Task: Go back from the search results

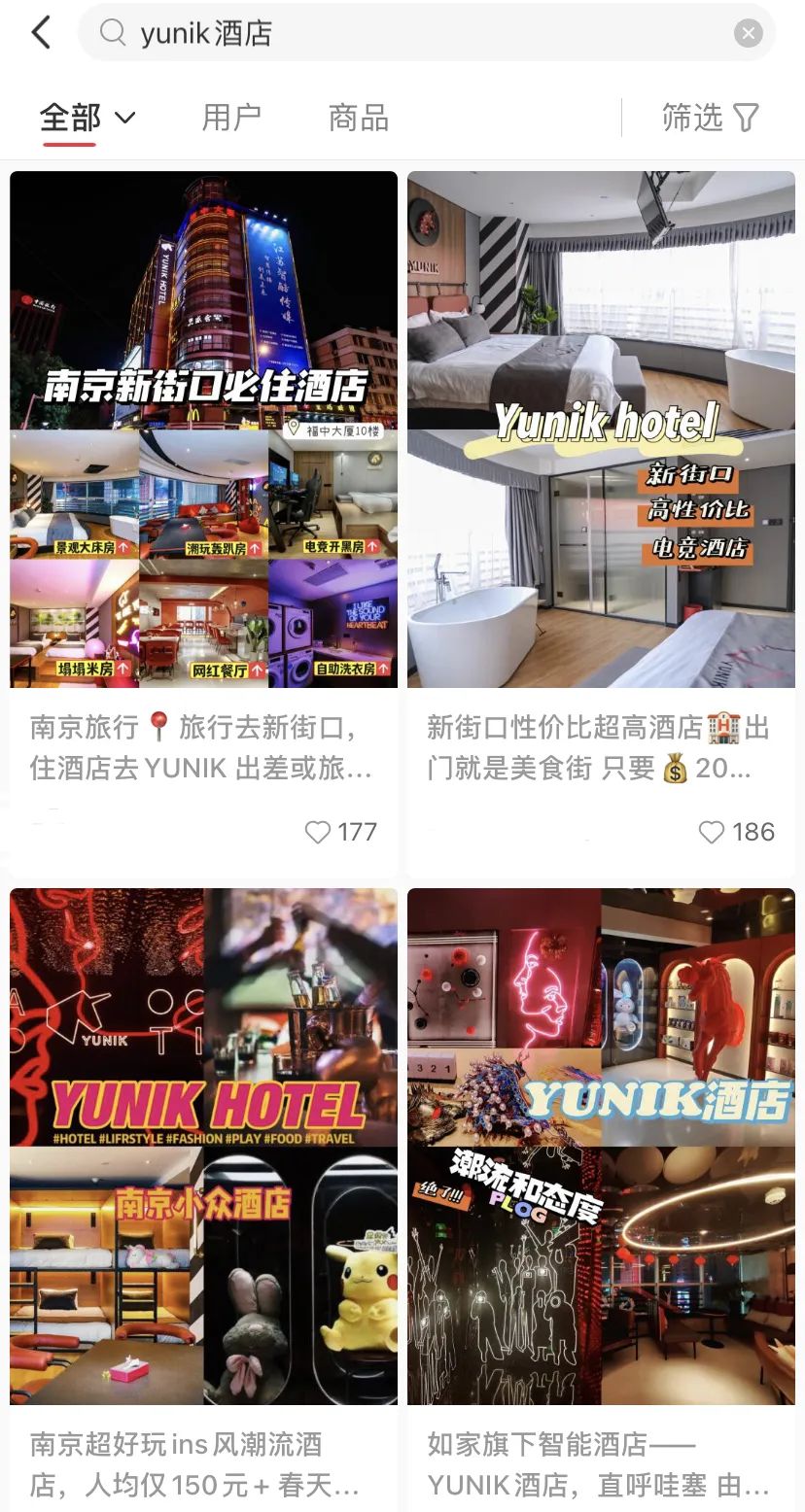Action: [41, 33]
